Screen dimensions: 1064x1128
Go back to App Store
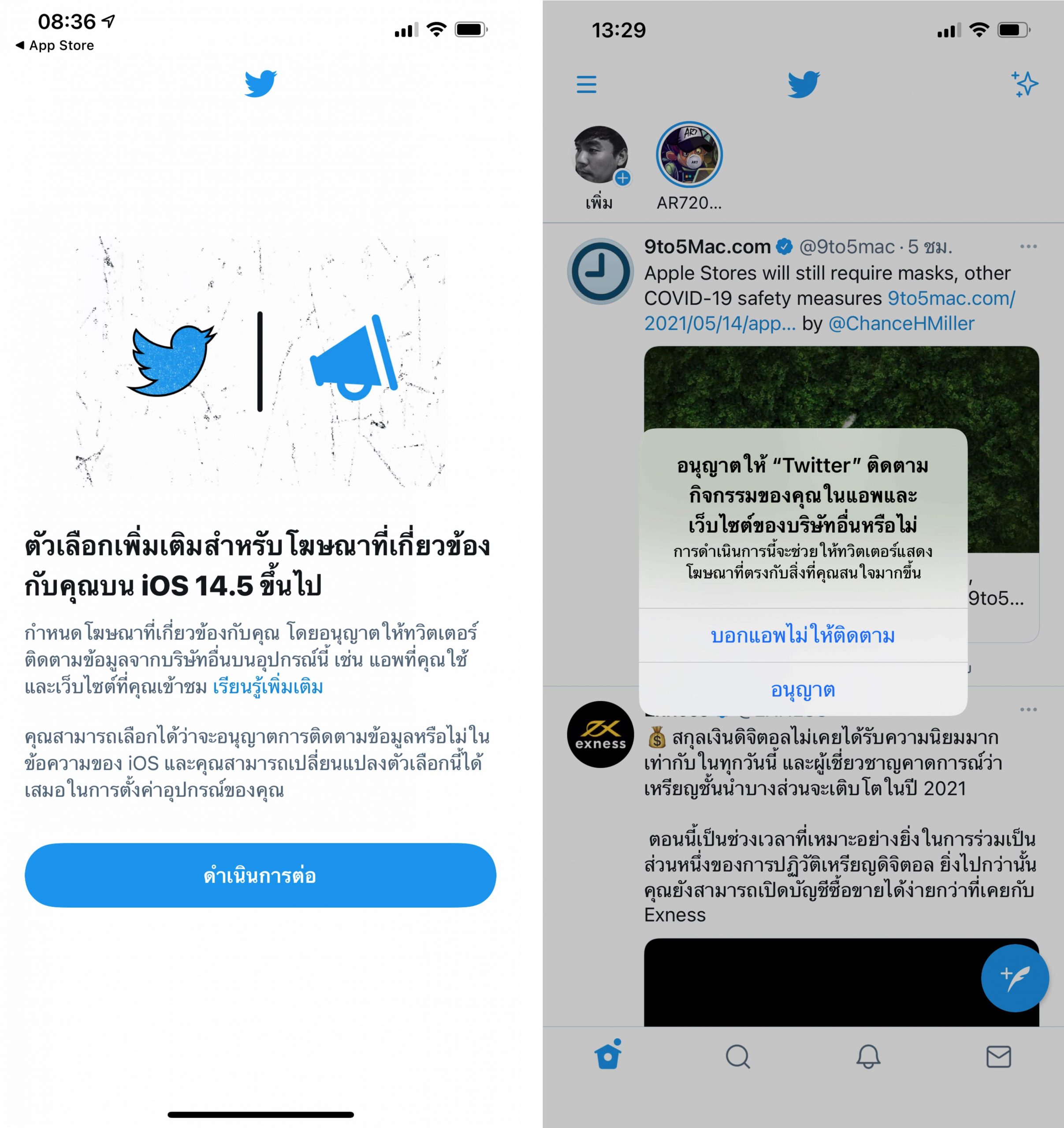point(55,45)
